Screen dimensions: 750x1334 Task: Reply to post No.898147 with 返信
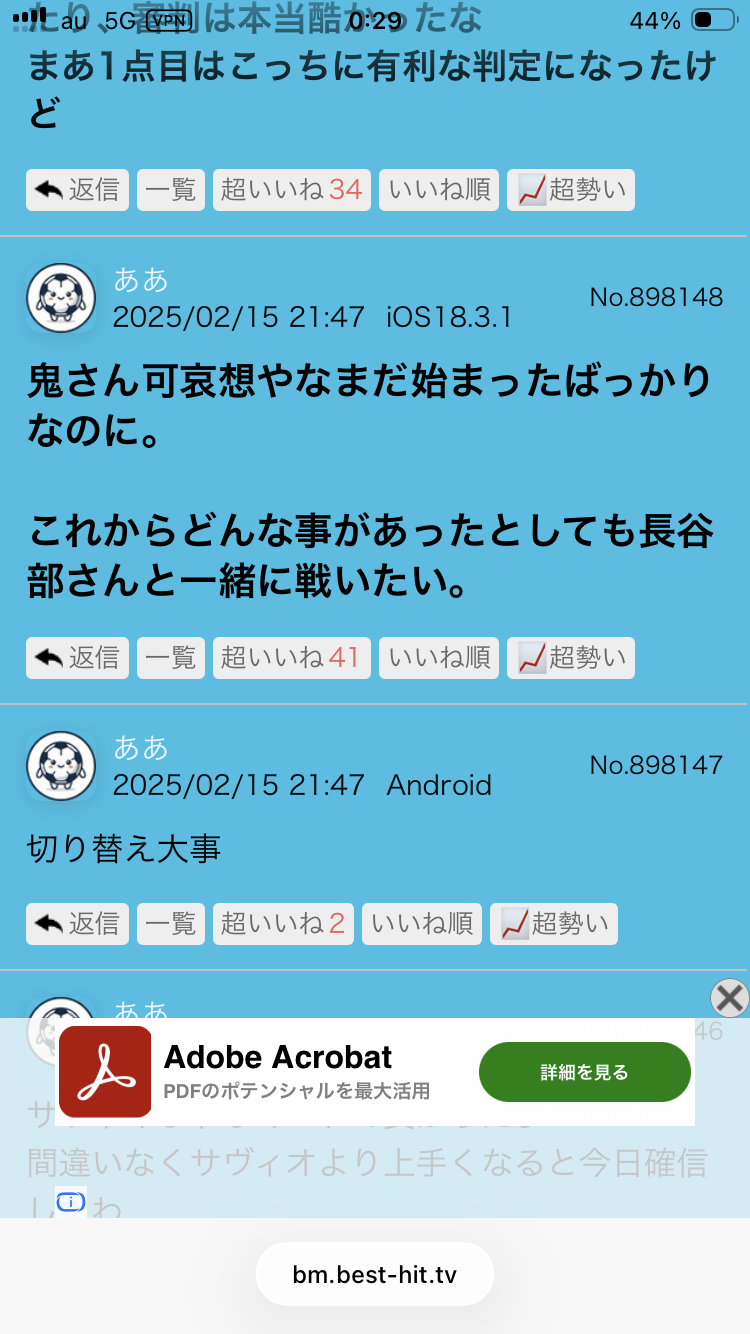[x=77, y=924]
